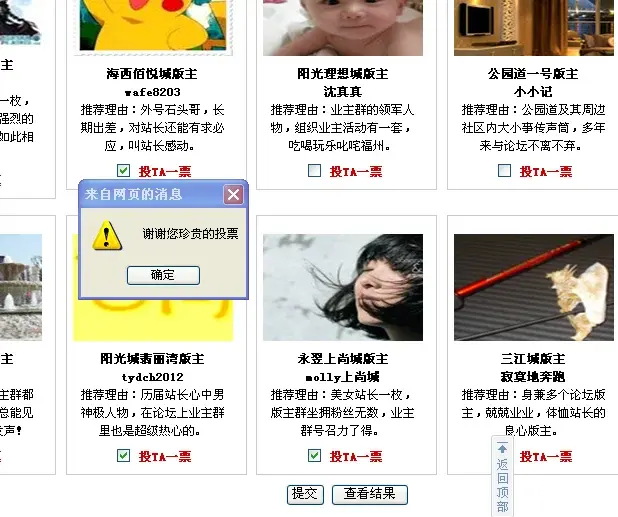Jump back to top via 返回顶部
This screenshot has width=618, height=517.
[x=502, y=477]
